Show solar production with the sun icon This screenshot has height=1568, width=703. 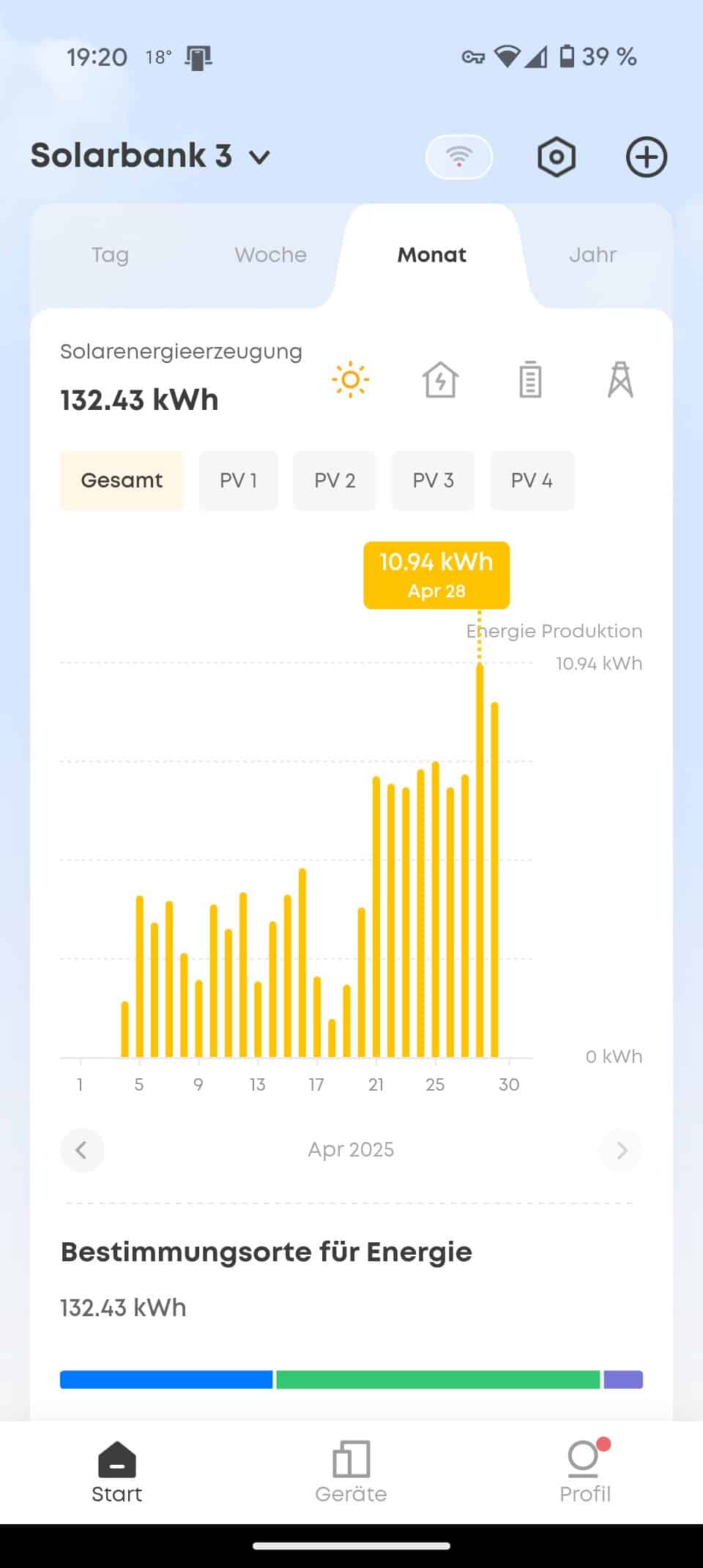coord(350,380)
